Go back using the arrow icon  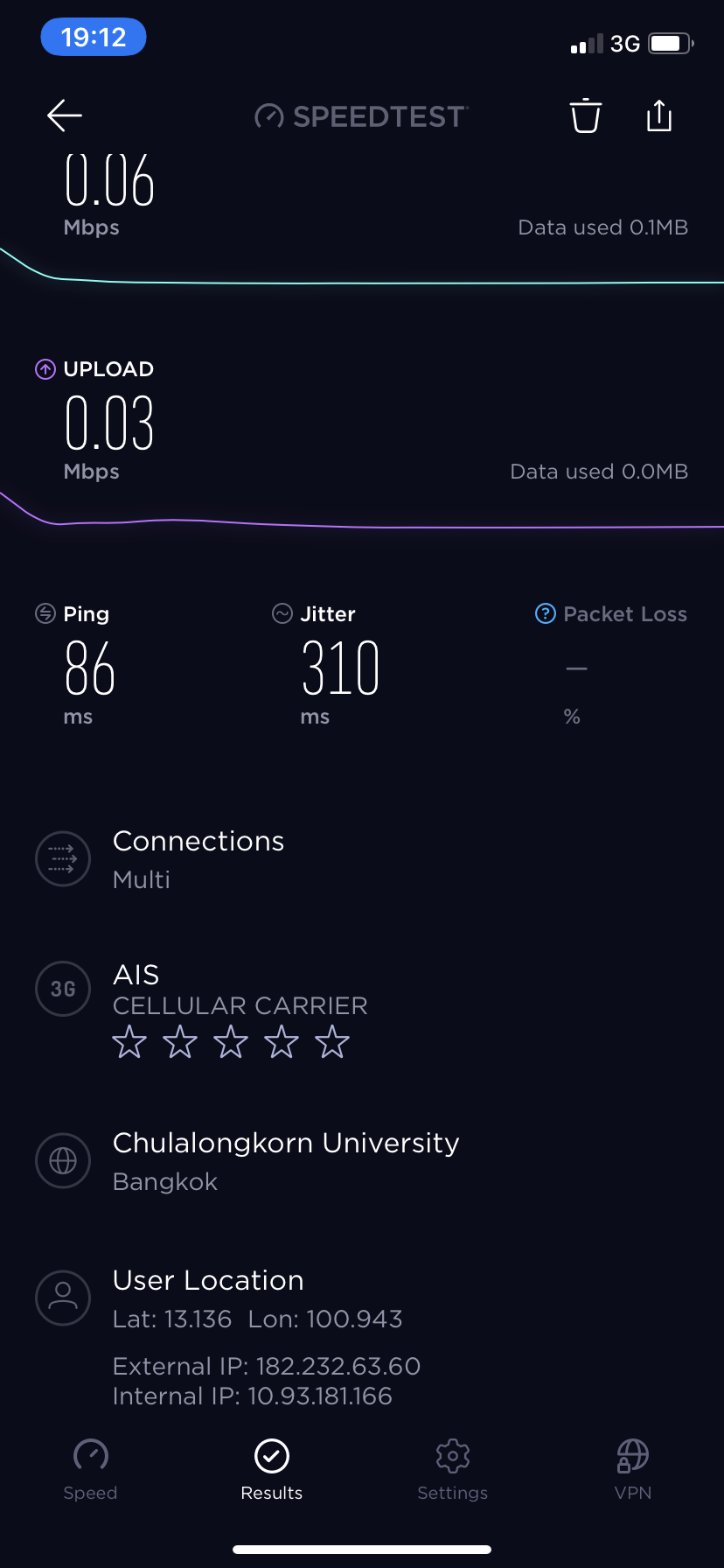pos(65,115)
